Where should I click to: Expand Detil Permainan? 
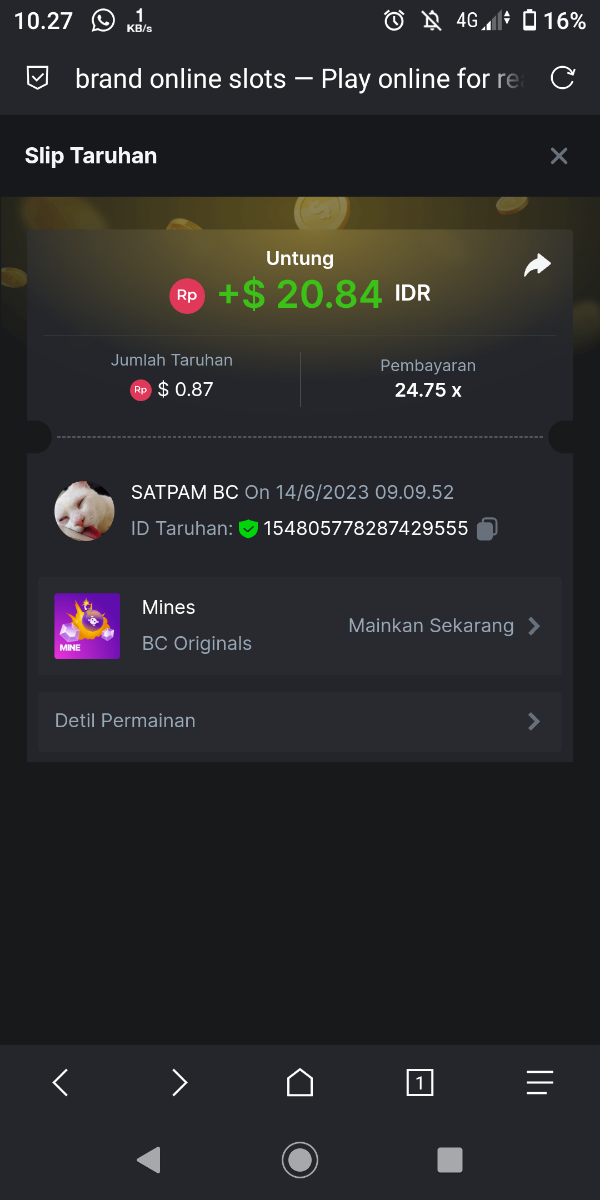pyautogui.click(x=300, y=721)
